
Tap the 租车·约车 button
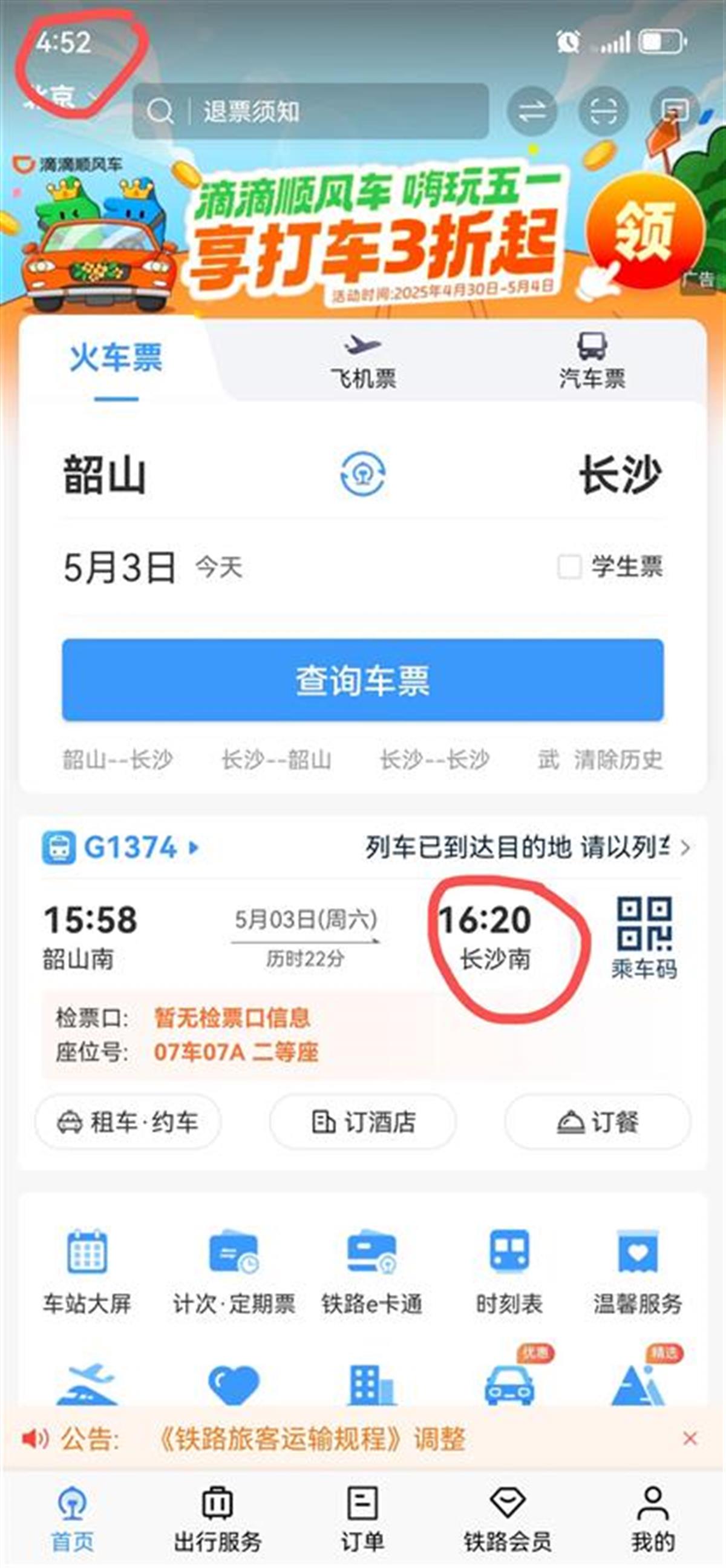click(x=128, y=1122)
